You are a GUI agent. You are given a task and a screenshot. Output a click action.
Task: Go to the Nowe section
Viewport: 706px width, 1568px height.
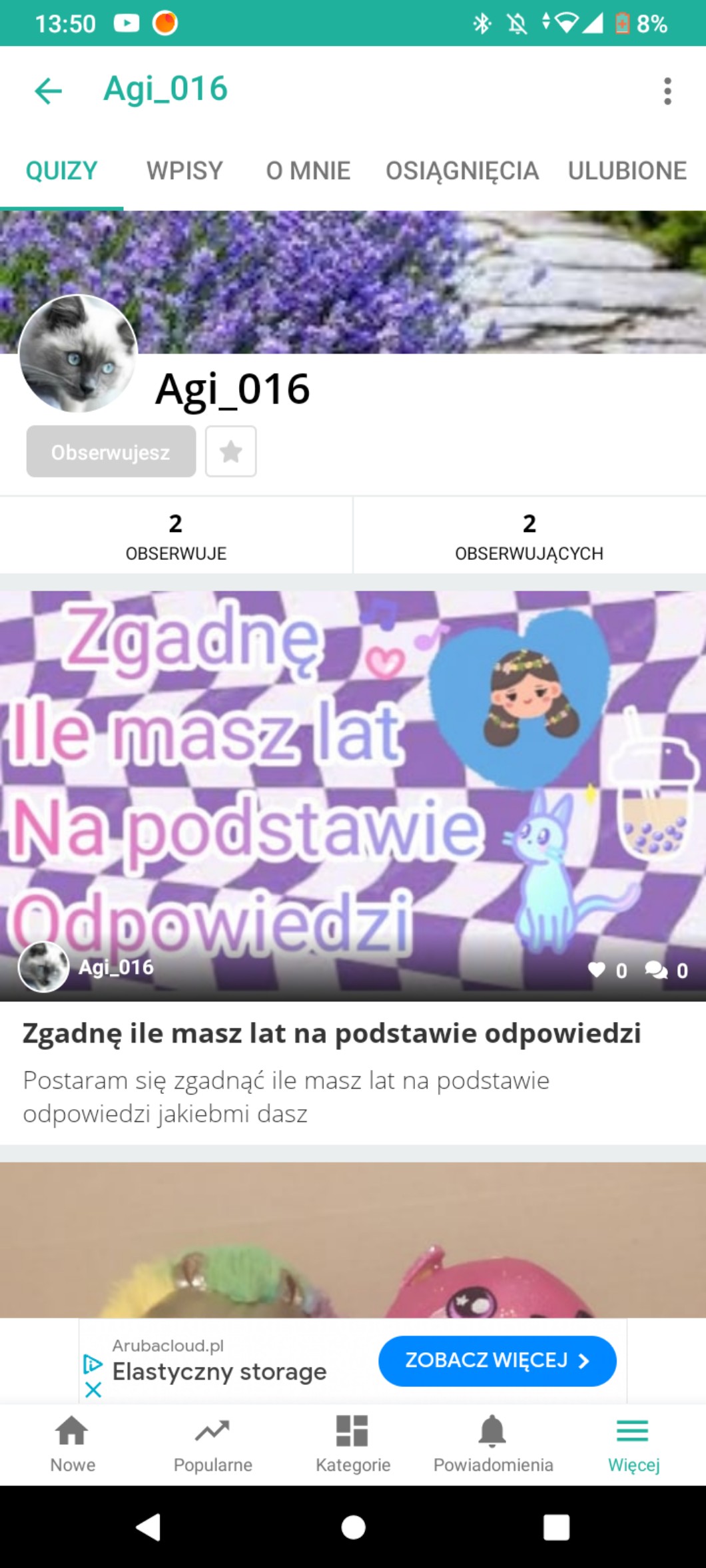coord(73,1443)
